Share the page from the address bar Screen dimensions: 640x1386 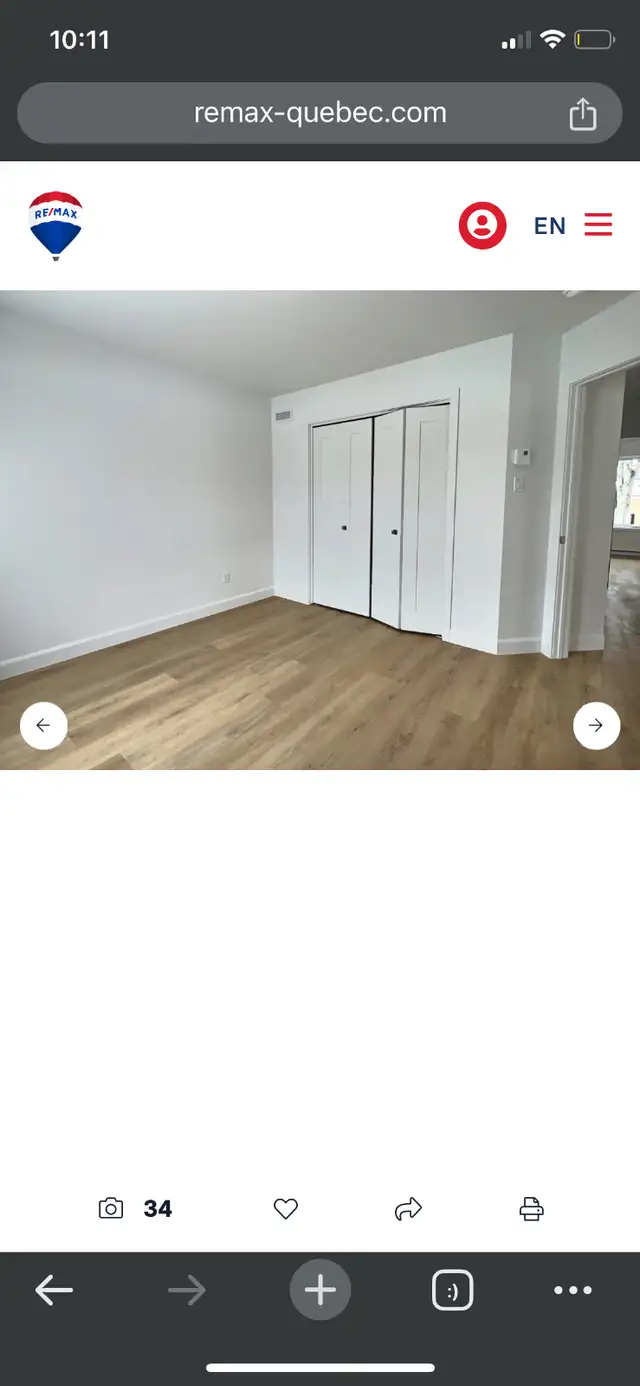582,114
